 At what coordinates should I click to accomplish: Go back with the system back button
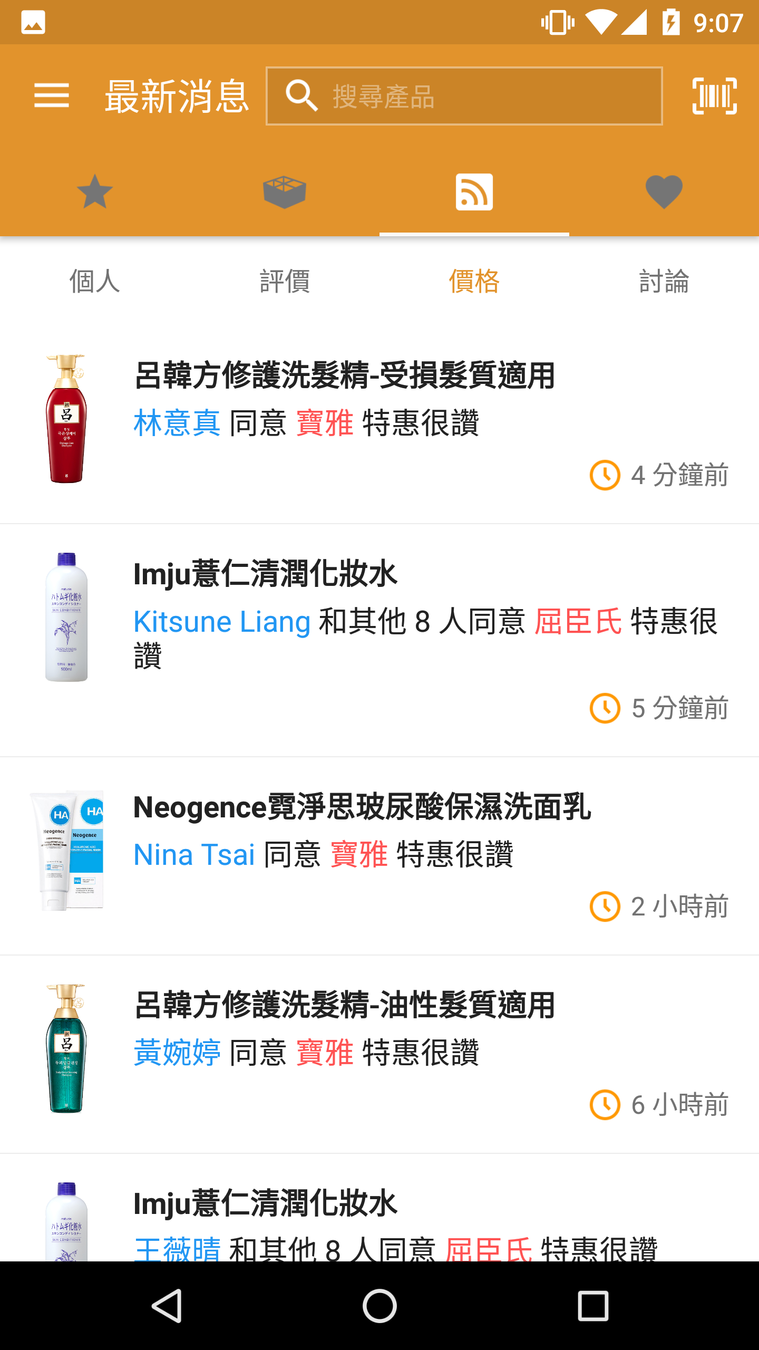(x=166, y=1305)
